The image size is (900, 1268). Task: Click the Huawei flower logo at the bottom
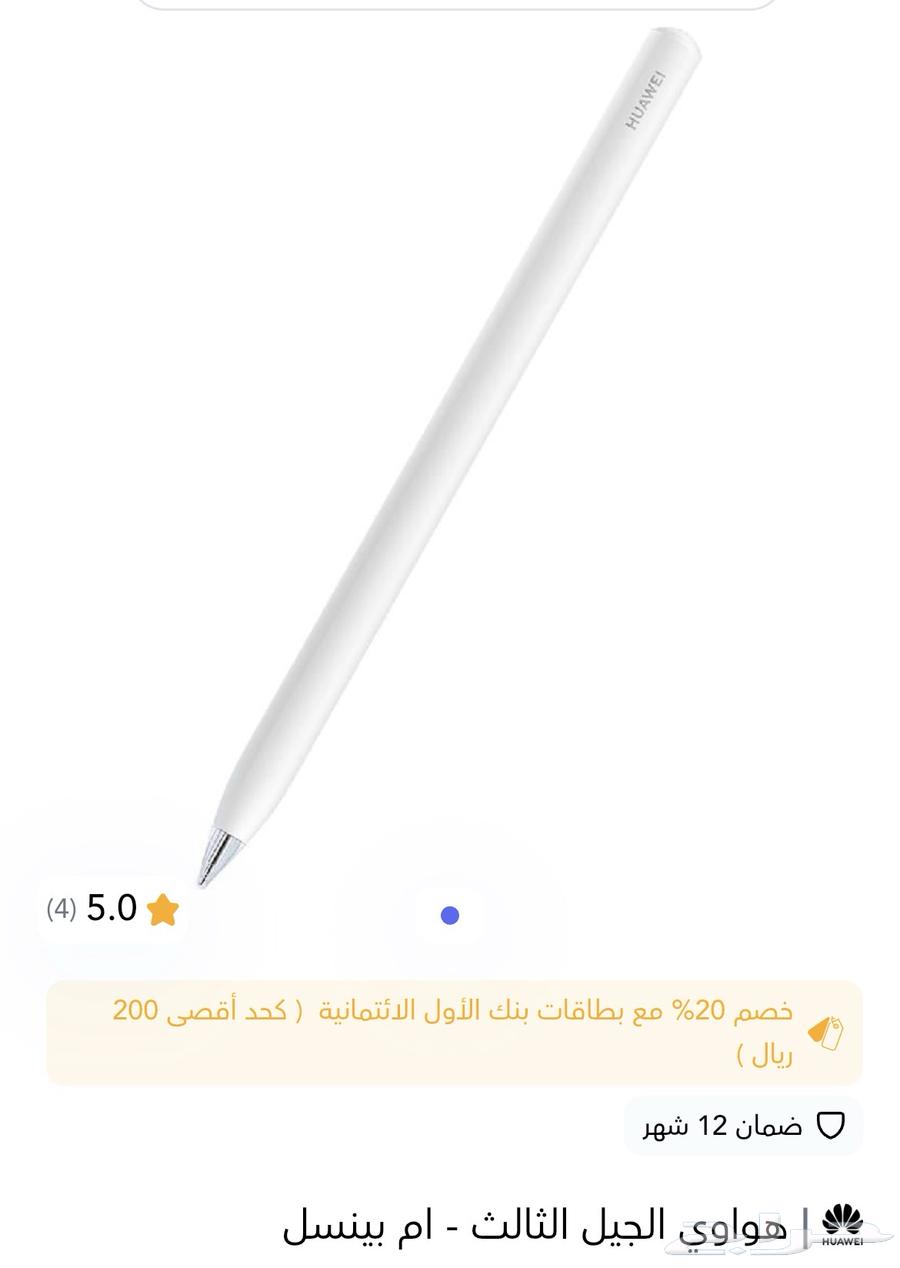843,1220
